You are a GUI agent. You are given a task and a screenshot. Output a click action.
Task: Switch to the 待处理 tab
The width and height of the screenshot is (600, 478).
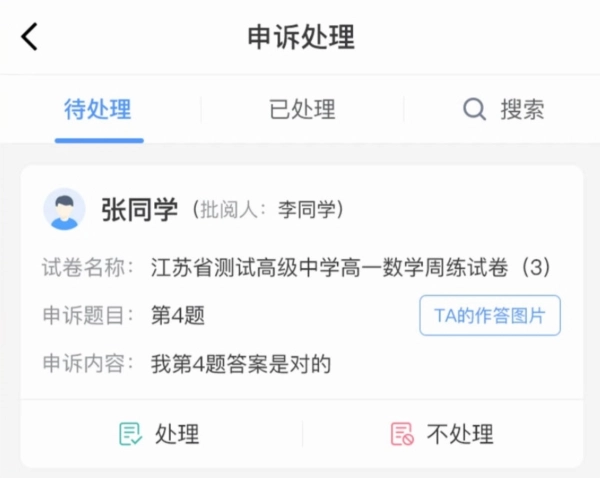pyautogui.click(x=98, y=109)
